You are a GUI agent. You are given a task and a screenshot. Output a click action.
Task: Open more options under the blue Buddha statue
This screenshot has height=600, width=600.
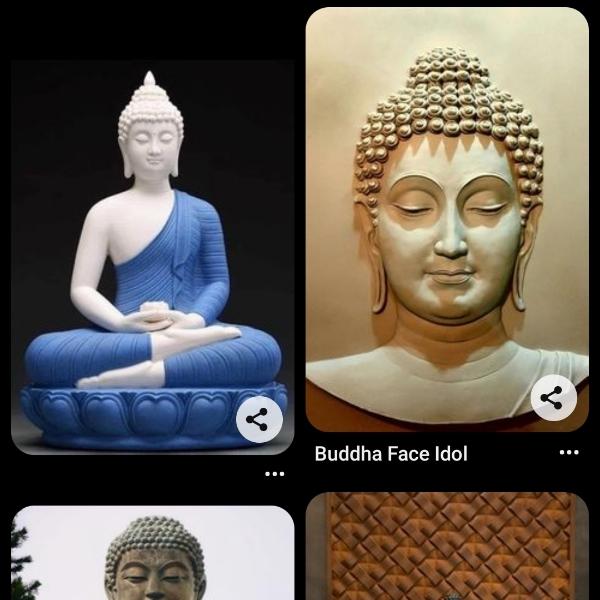coord(274,474)
